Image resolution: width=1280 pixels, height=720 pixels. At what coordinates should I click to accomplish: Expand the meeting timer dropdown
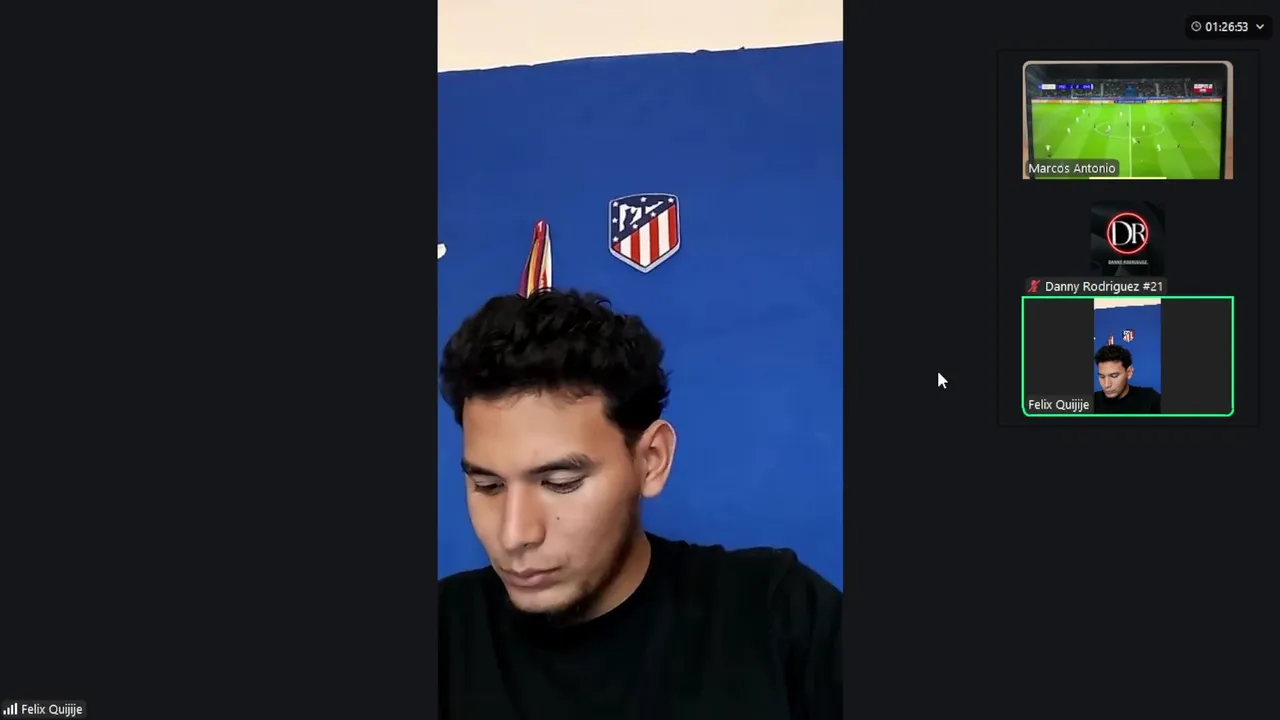1259,27
